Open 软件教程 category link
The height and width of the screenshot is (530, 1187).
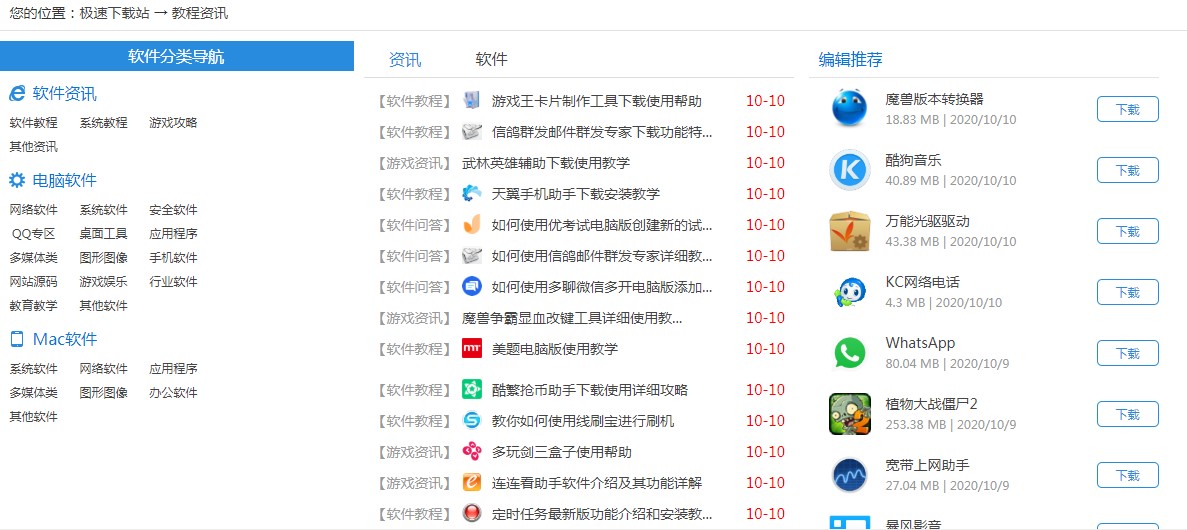pos(34,123)
